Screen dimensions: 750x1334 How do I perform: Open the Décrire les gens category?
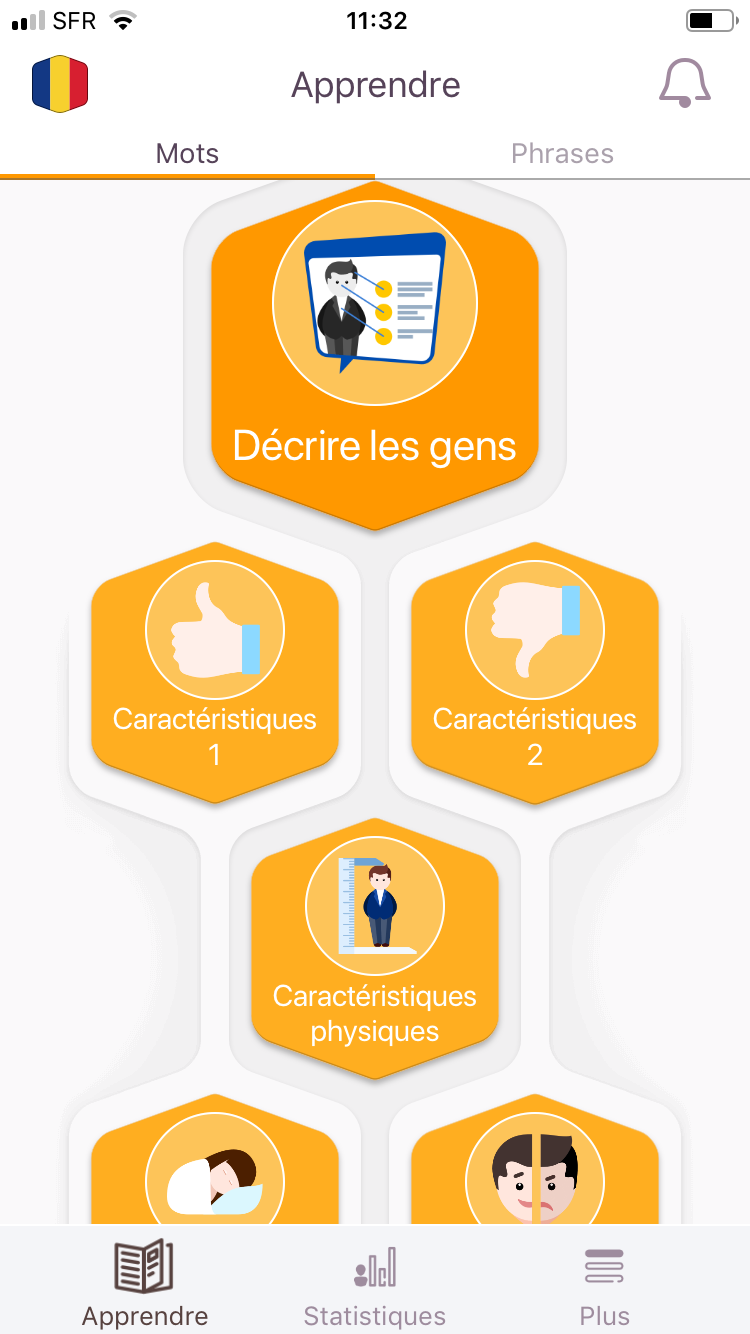coord(375,355)
